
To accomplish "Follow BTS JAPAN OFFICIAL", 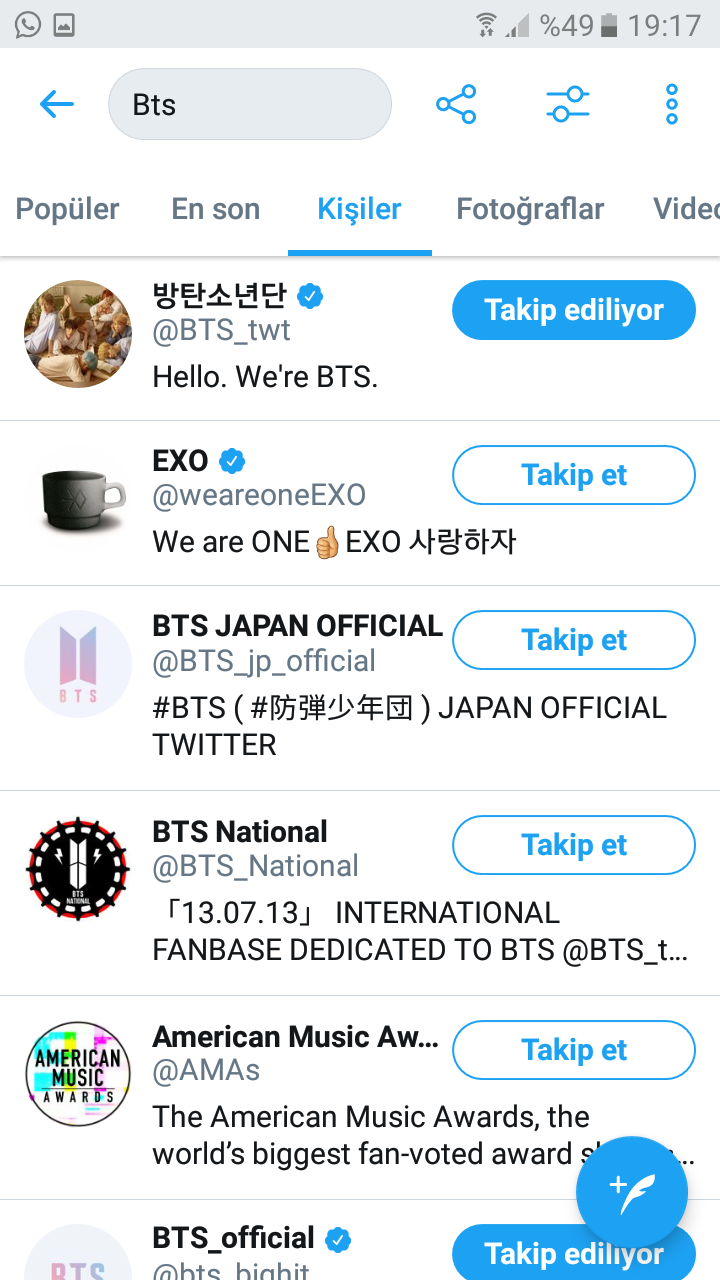I will 573,640.
